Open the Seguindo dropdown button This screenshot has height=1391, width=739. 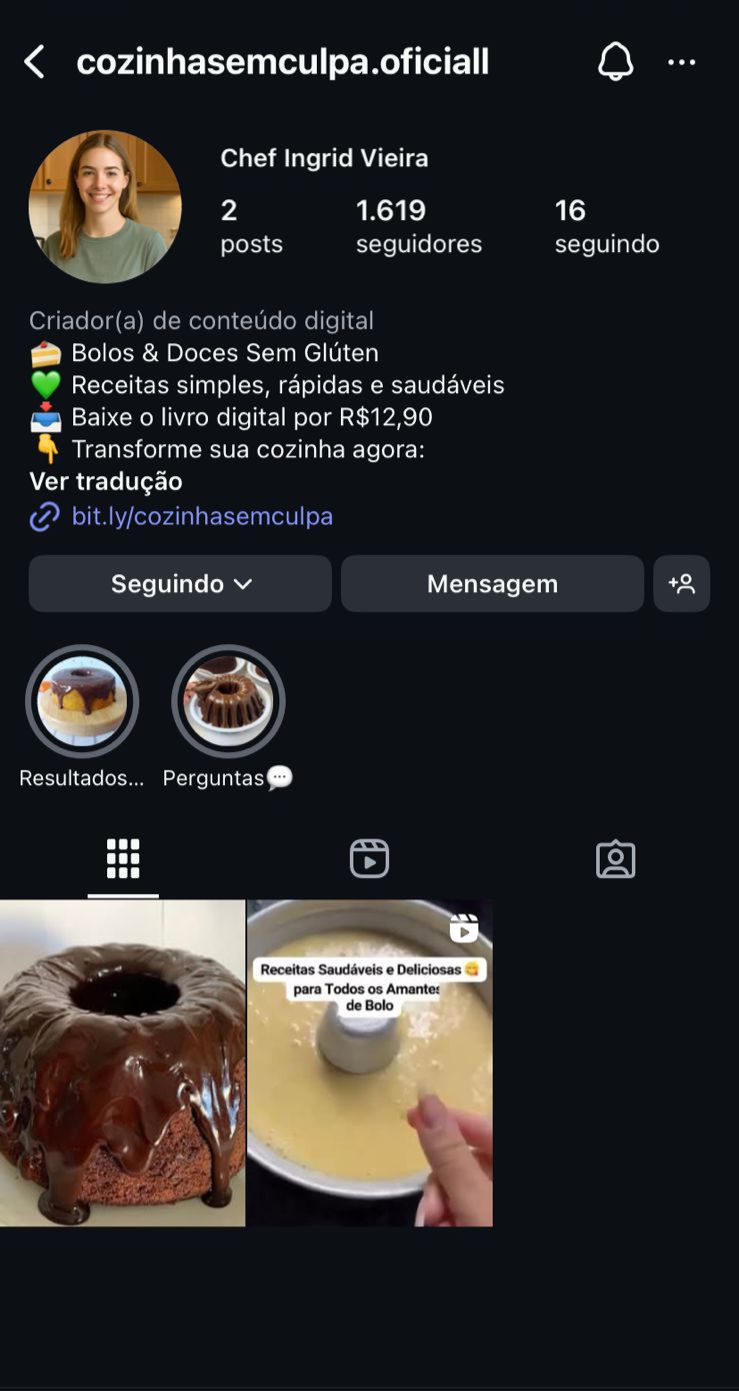180,584
